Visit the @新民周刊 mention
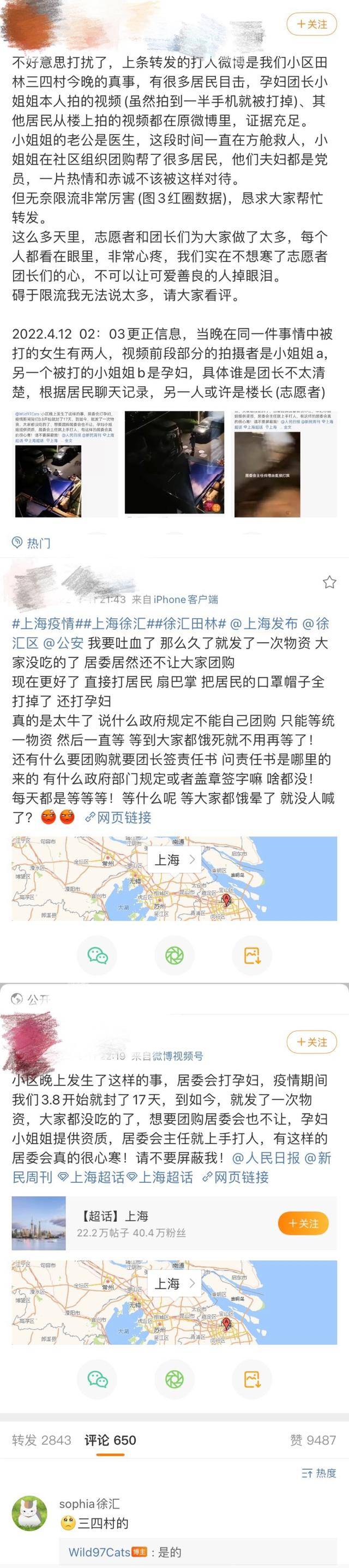This screenshot has height=1568, width=349. pos(32,1177)
